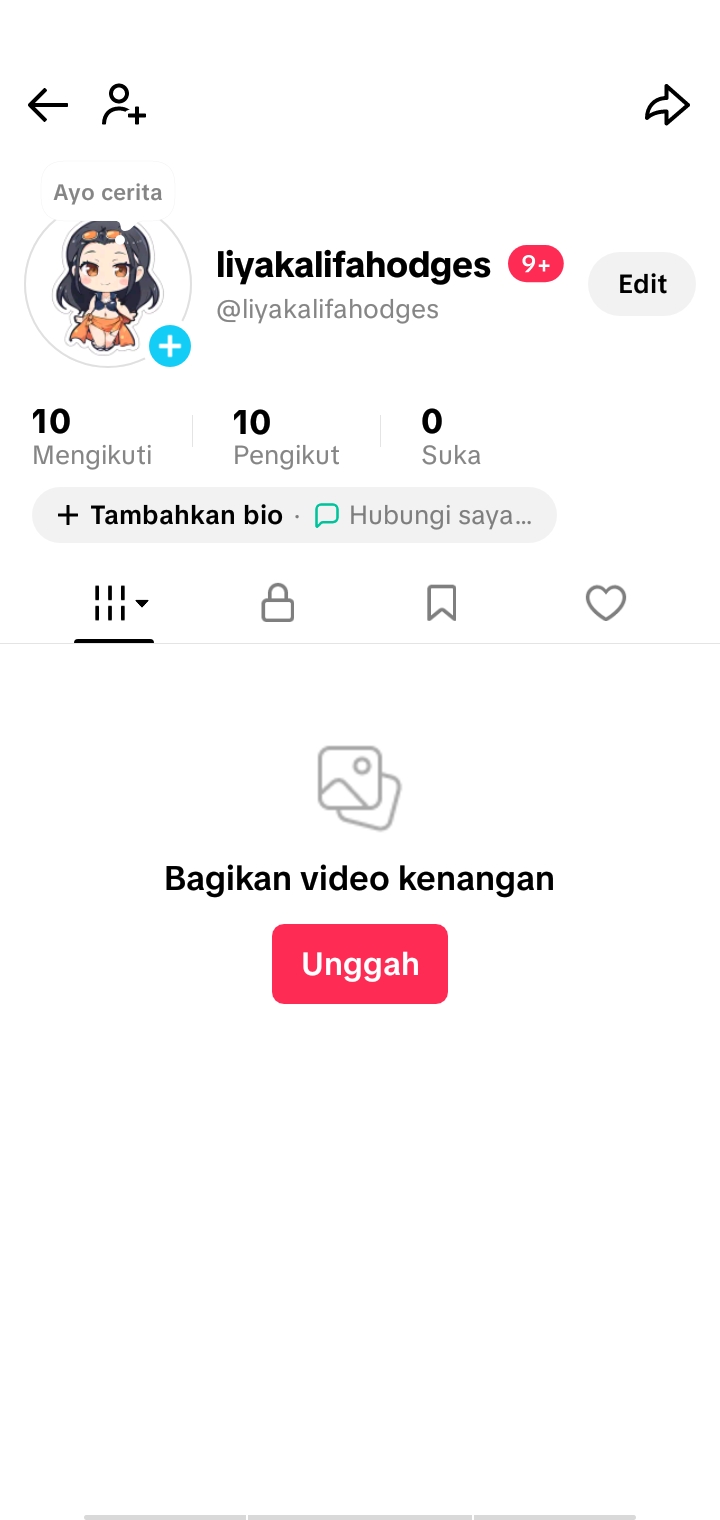Add a story with the blue plus
This screenshot has height=1520, width=720.
pos(170,347)
